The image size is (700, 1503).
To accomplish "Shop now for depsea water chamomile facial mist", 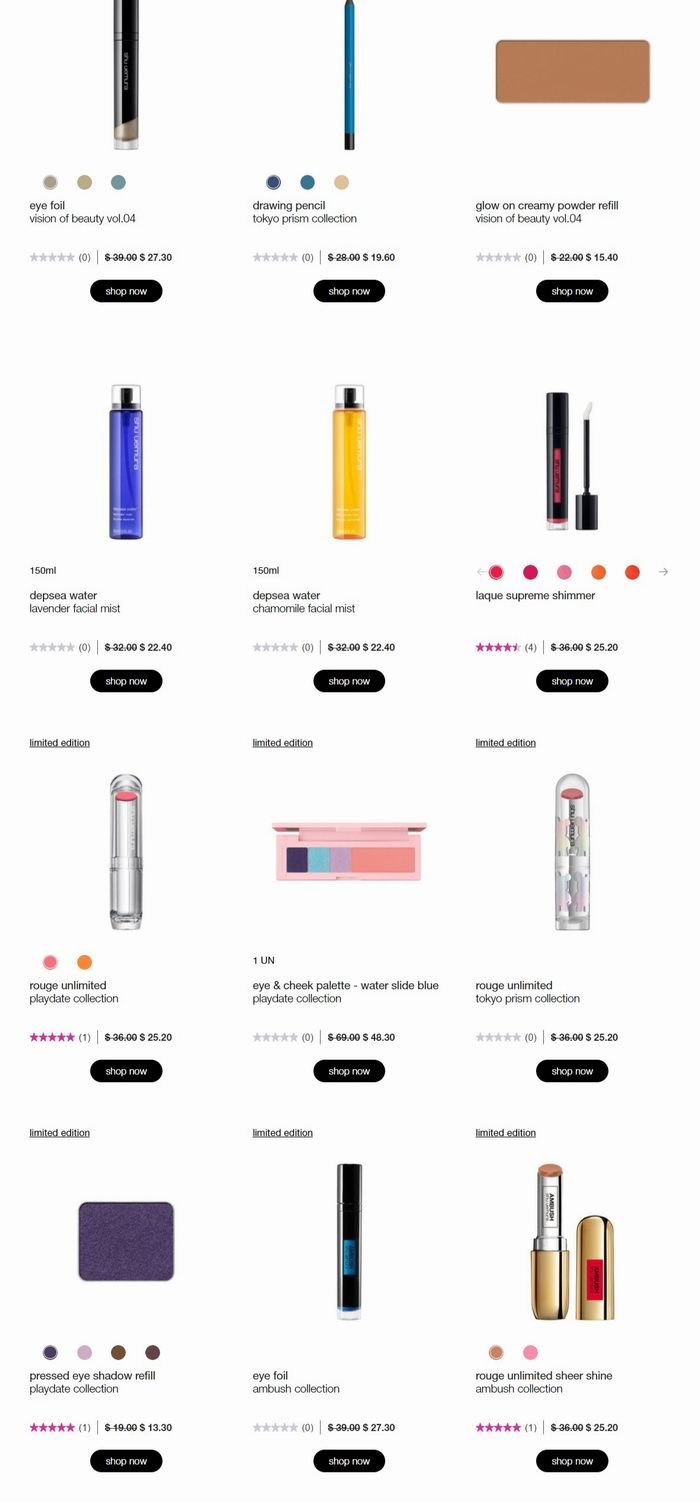I will coord(349,681).
